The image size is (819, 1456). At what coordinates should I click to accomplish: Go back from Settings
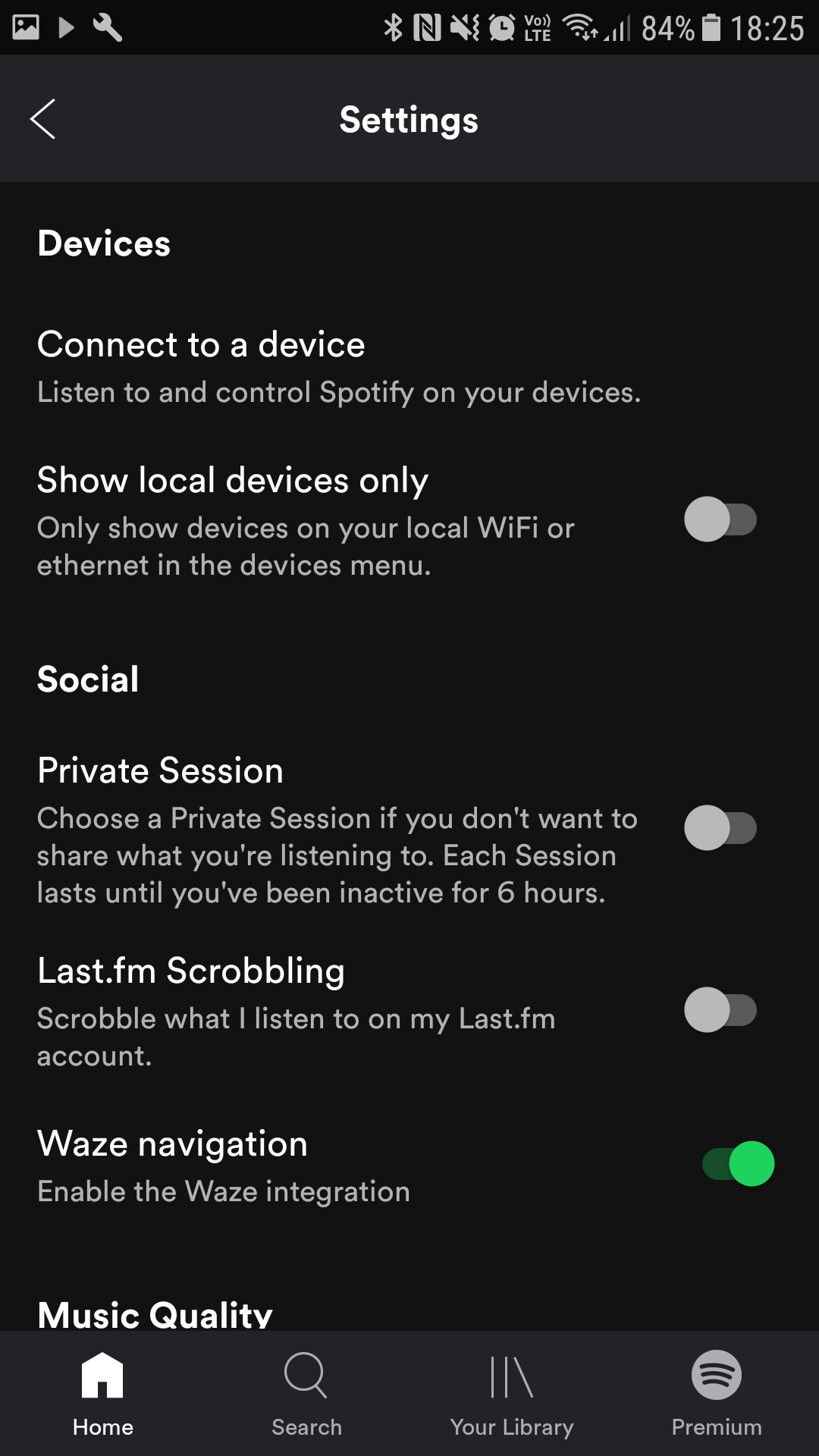(x=42, y=119)
